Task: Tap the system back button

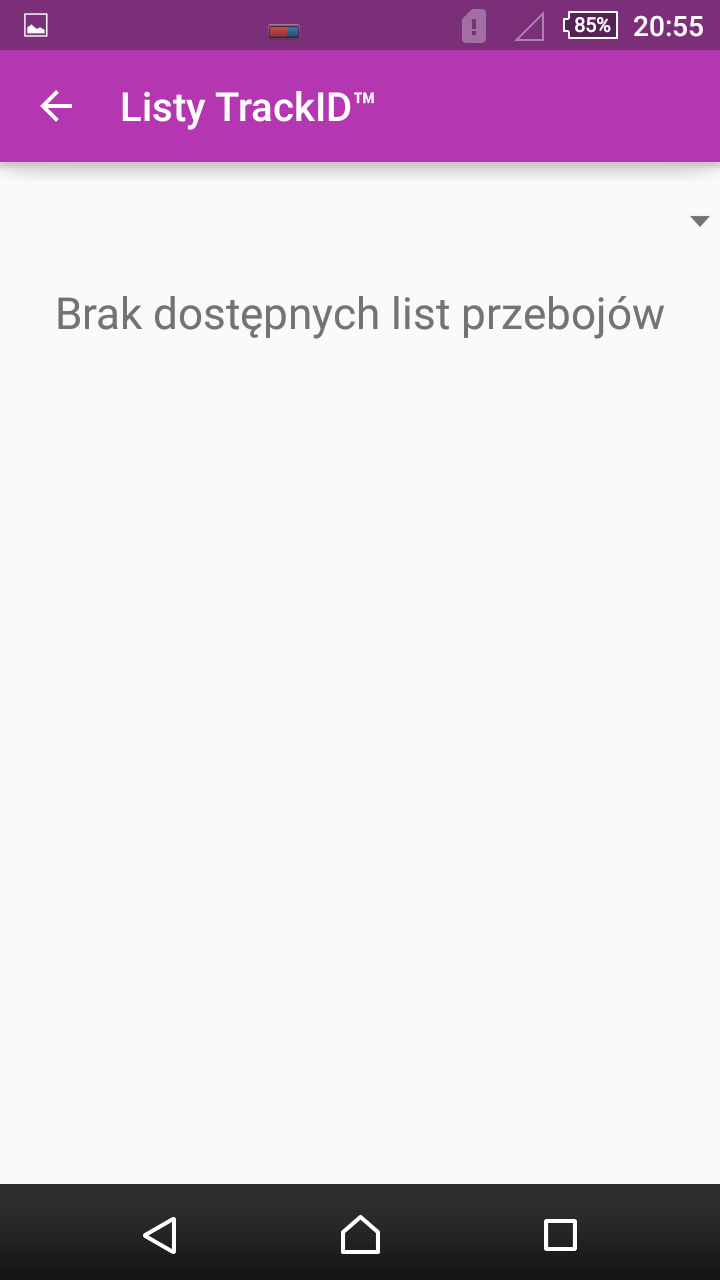Action: [x=160, y=1234]
